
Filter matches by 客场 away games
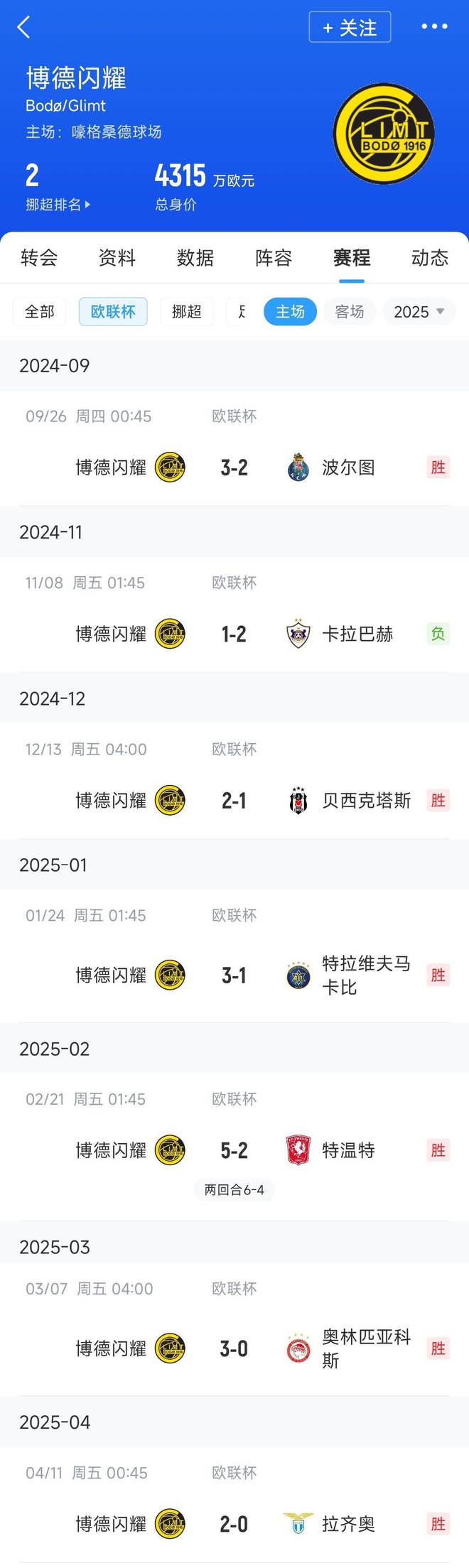[349, 312]
